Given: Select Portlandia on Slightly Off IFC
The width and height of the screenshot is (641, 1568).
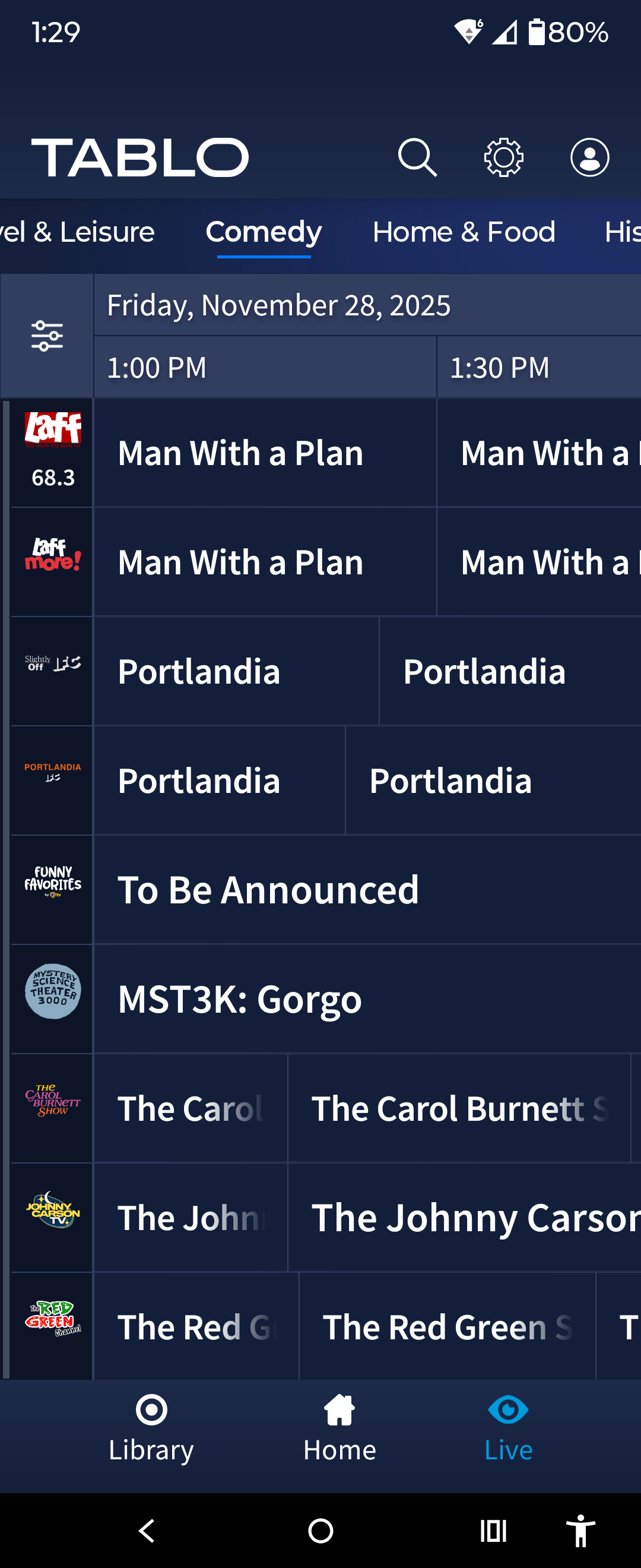Looking at the screenshot, I should [236, 671].
